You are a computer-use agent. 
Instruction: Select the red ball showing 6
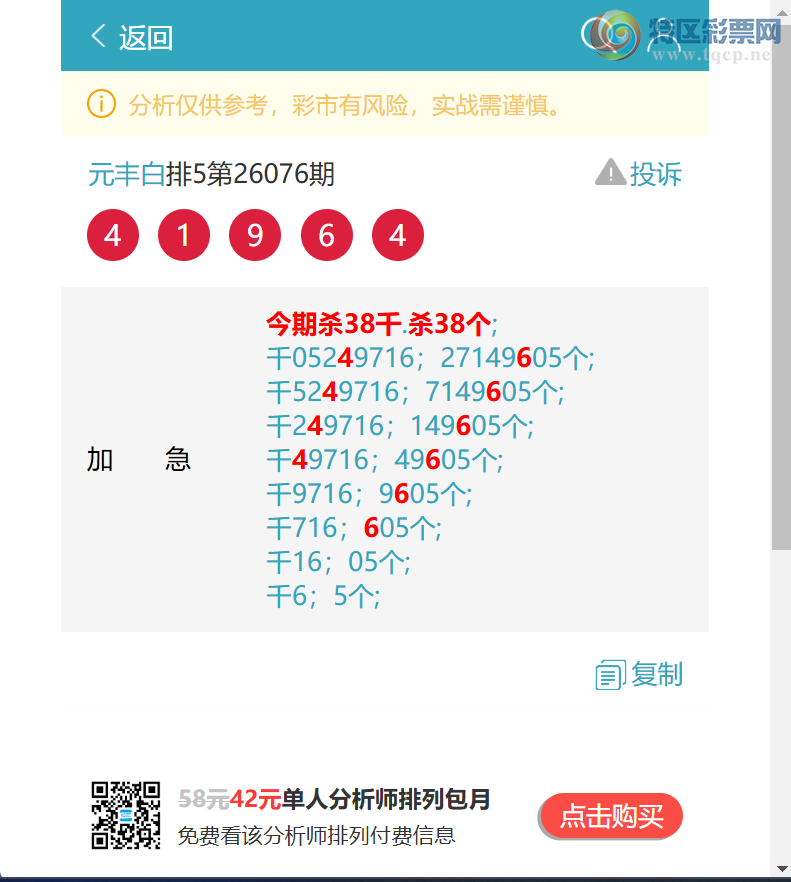point(326,234)
